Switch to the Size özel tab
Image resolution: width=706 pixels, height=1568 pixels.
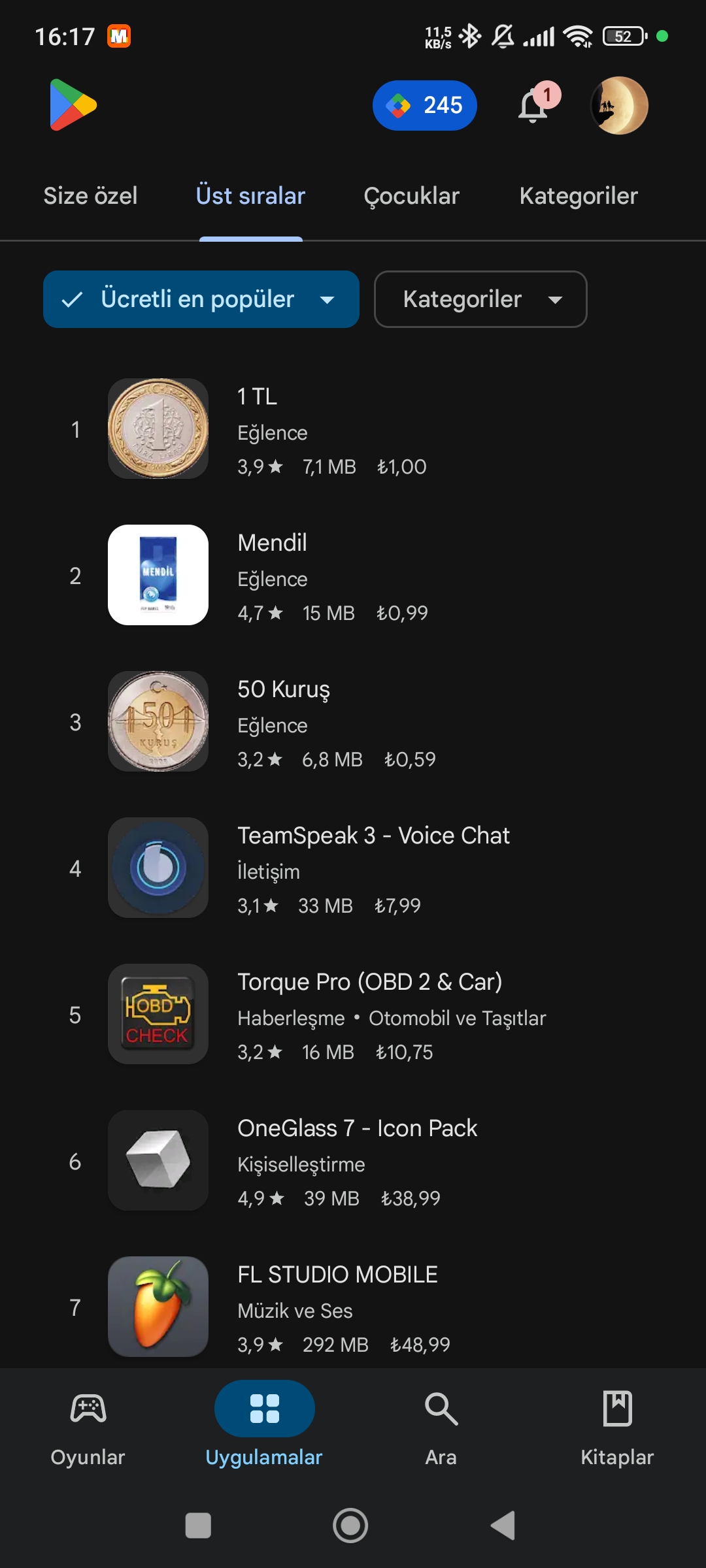90,196
